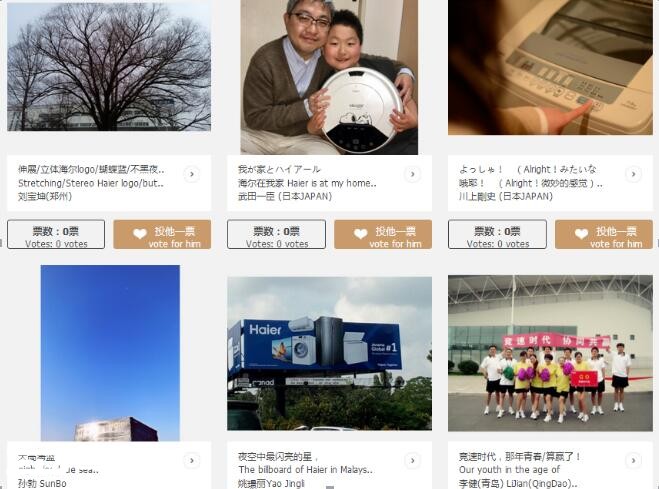Open the washing machine photo entry
The width and height of the screenshot is (659, 489).
(x=550, y=67)
